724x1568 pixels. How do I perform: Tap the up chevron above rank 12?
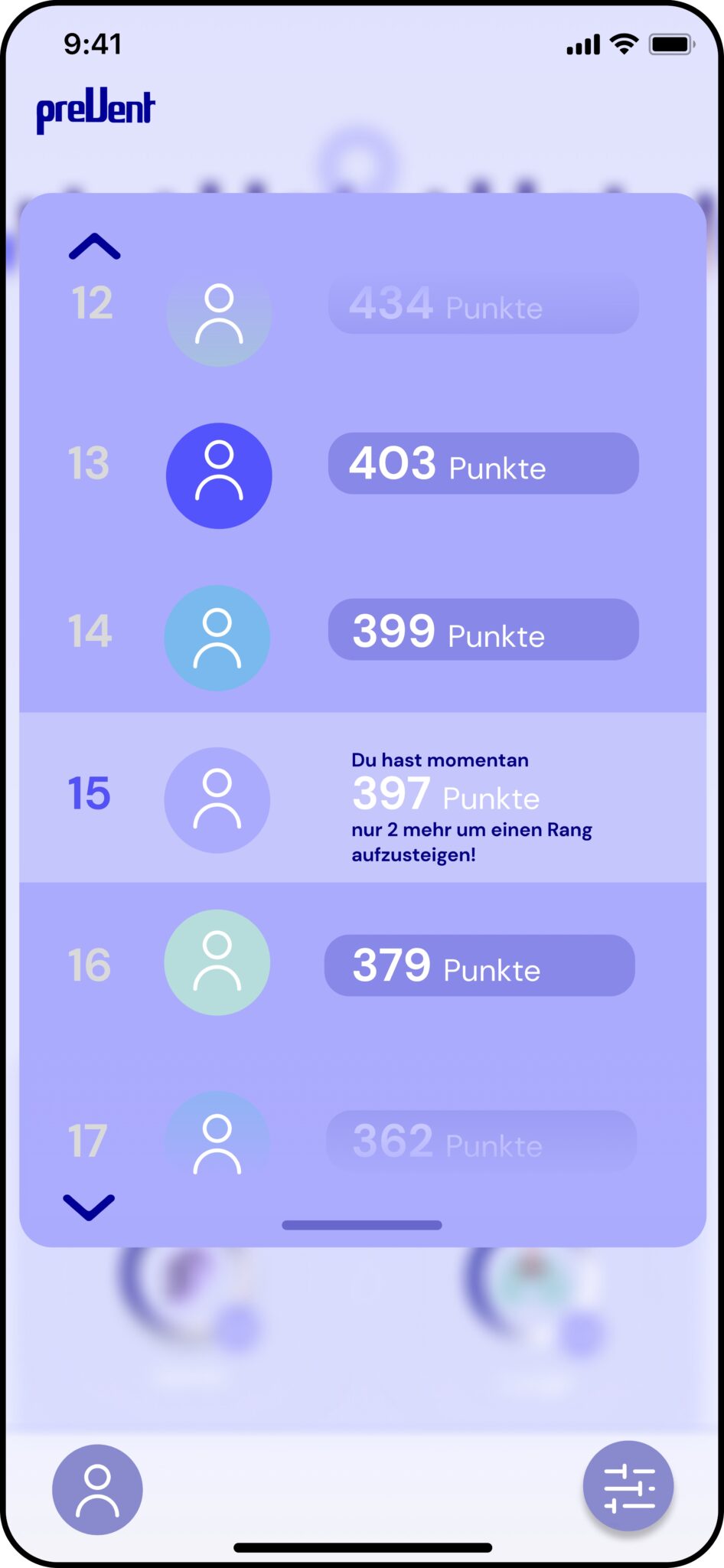(94, 247)
